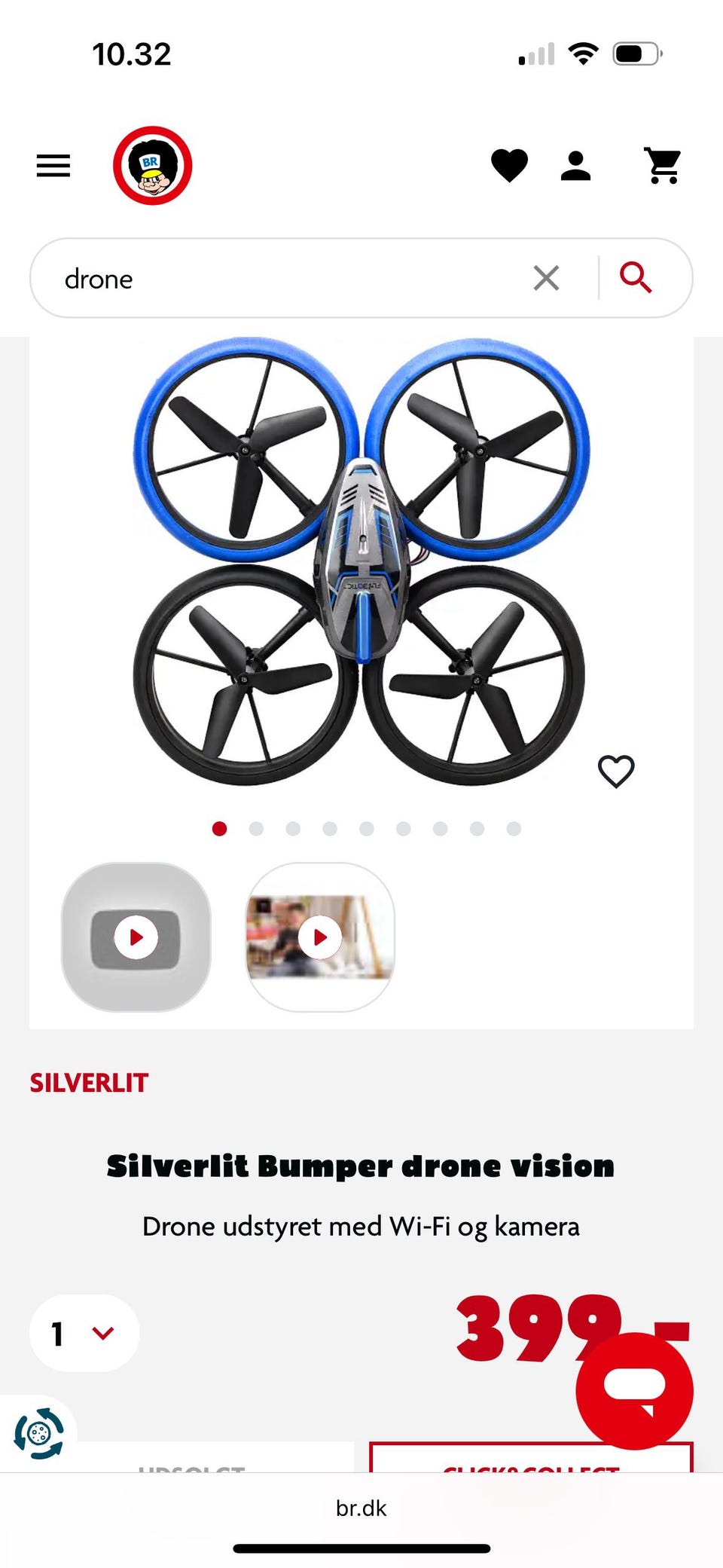723x1568 pixels.
Task: Add Silverlit drone to favorites
Action: 616,771
